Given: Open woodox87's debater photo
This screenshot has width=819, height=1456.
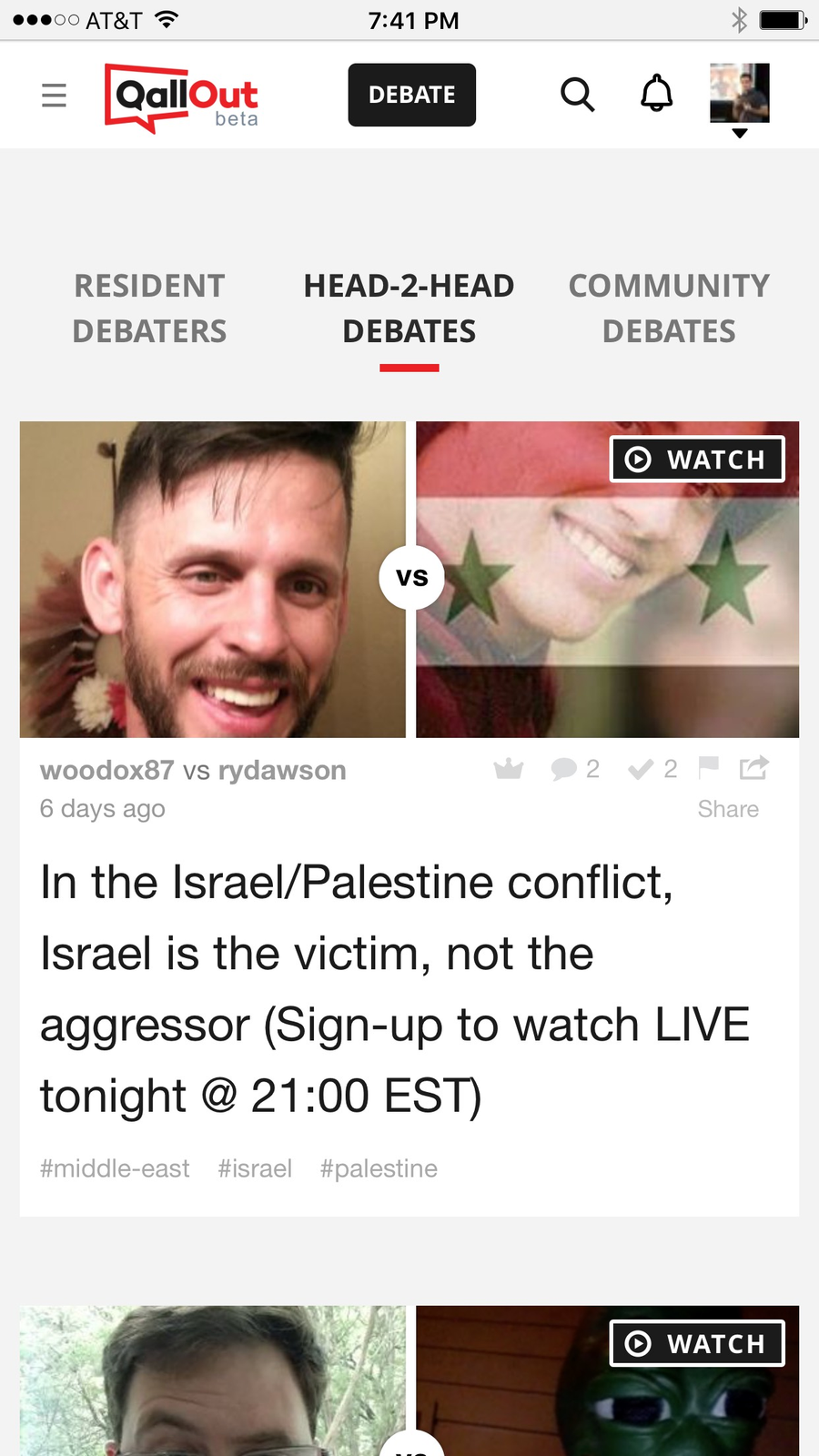Looking at the screenshot, I should click(x=213, y=580).
